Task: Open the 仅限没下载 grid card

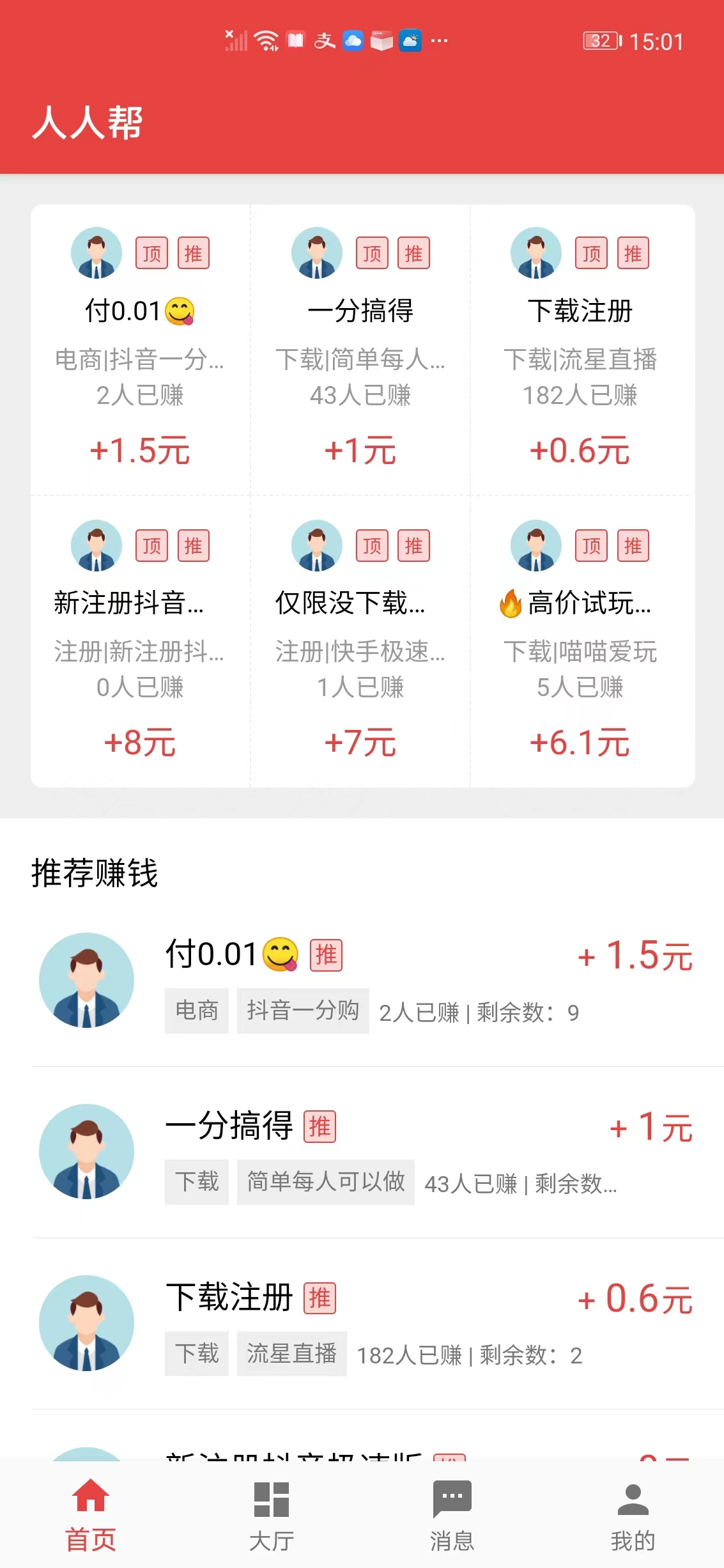Action: pyautogui.click(x=360, y=641)
